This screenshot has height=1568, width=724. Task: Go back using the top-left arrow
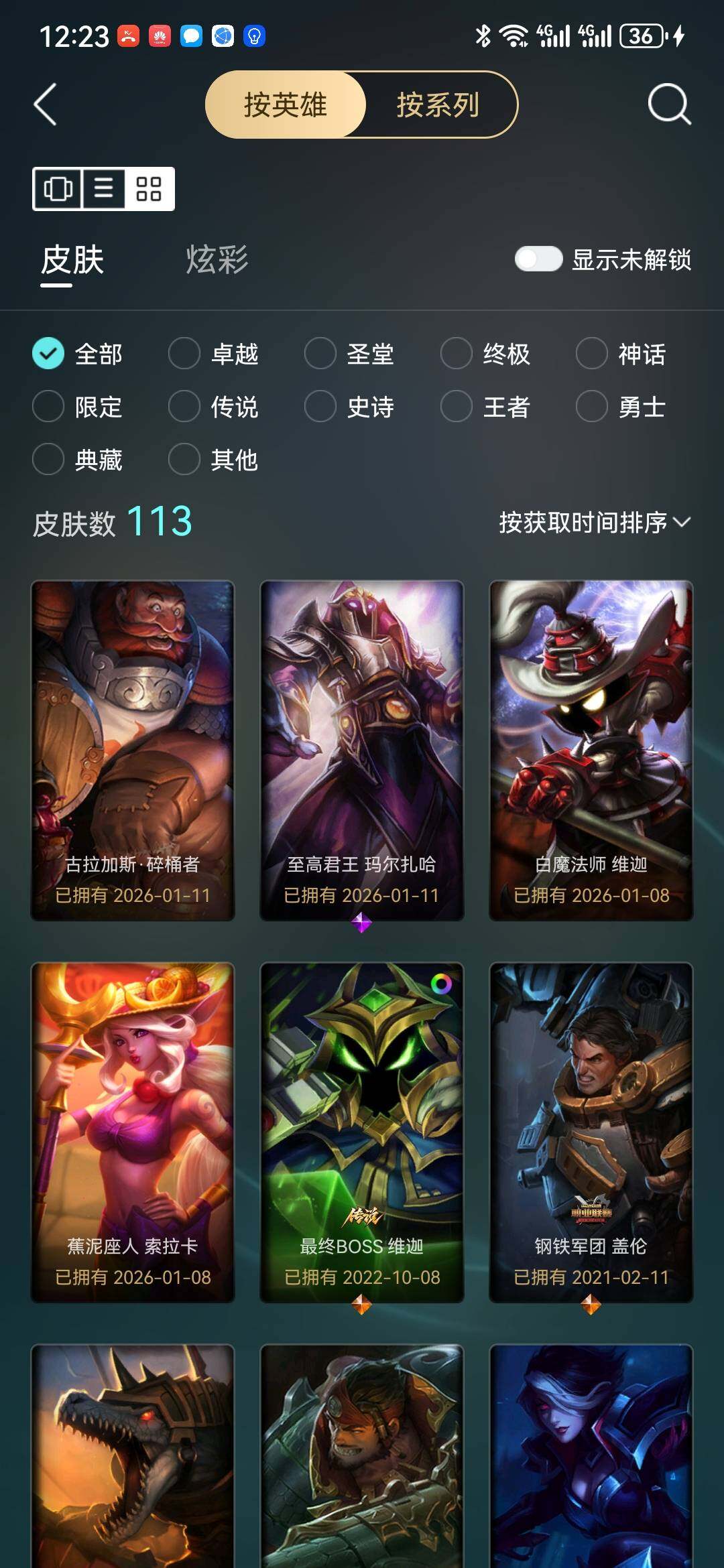point(45,105)
